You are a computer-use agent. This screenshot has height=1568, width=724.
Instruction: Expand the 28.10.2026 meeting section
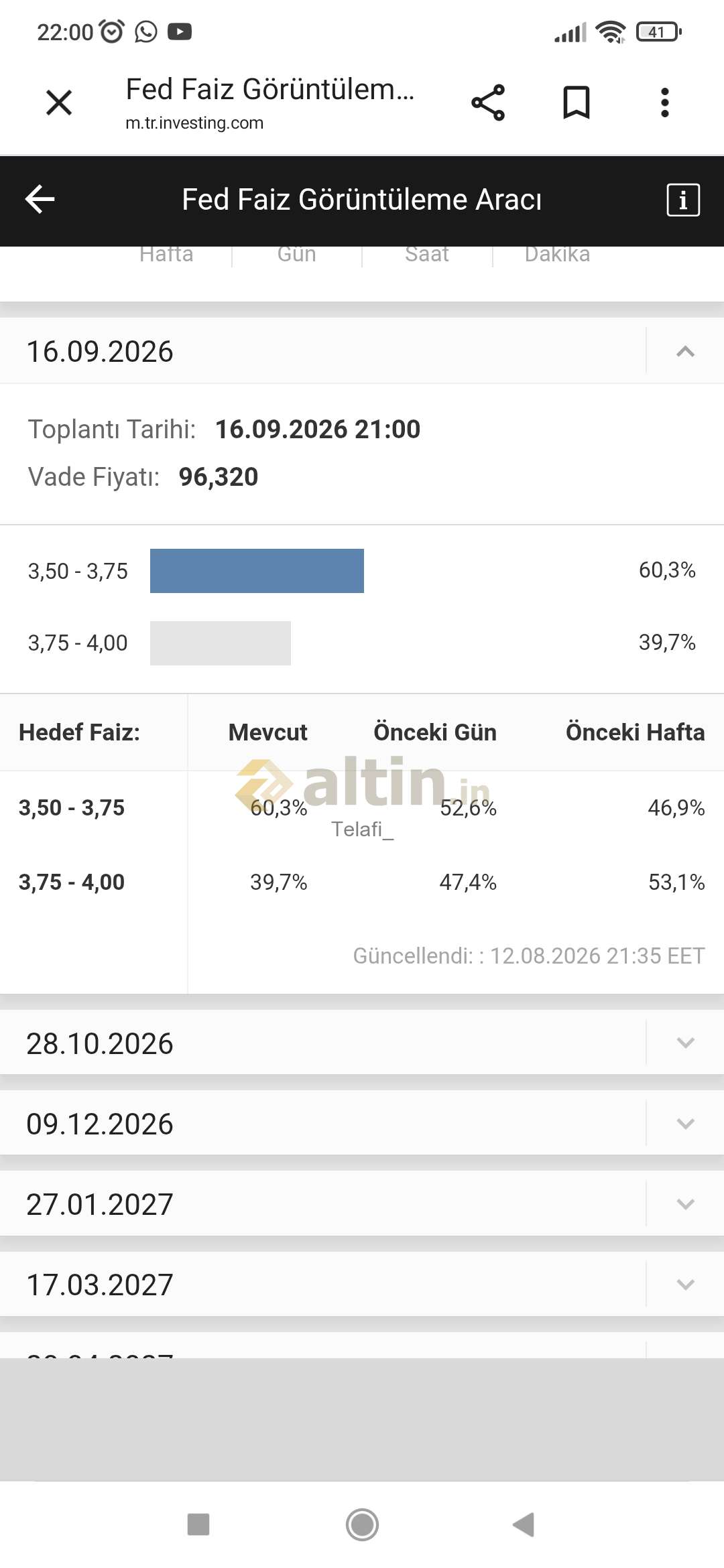[685, 1043]
